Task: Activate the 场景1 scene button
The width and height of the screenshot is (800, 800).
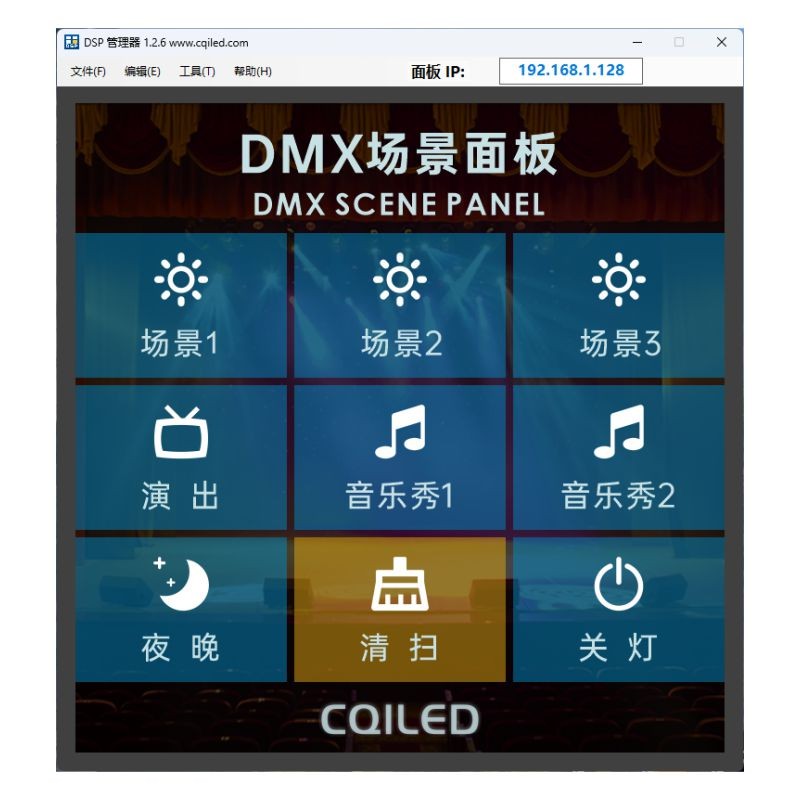Action: [x=181, y=305]
